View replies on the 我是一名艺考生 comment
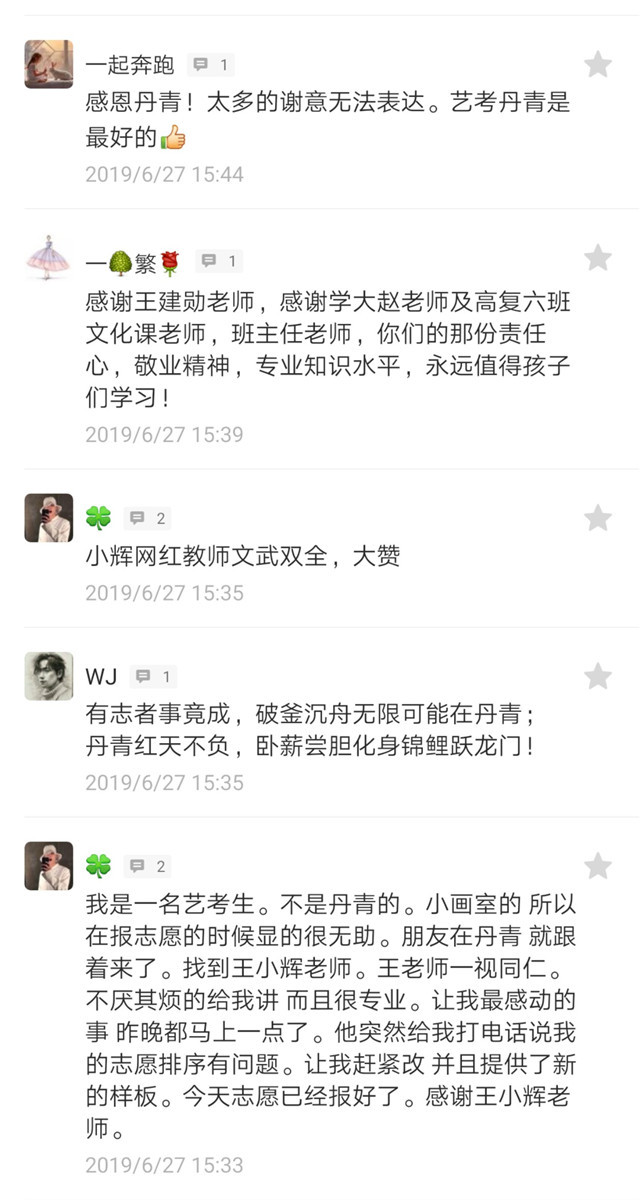The width and height of the screenshot is (640, 1200). (147, 866)
